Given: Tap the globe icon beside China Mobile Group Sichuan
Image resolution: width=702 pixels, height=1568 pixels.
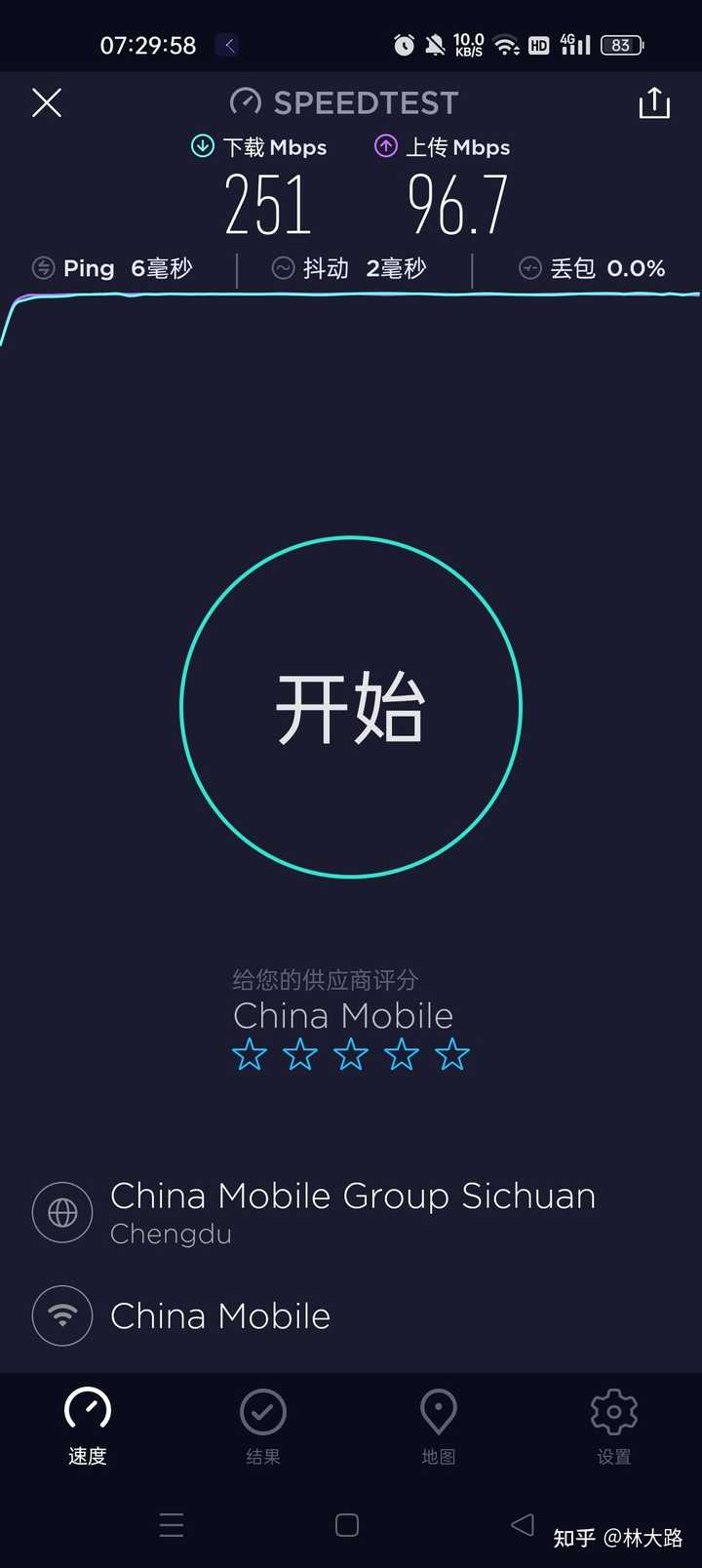Looking at the screenshot, I should click(61, 1212).
